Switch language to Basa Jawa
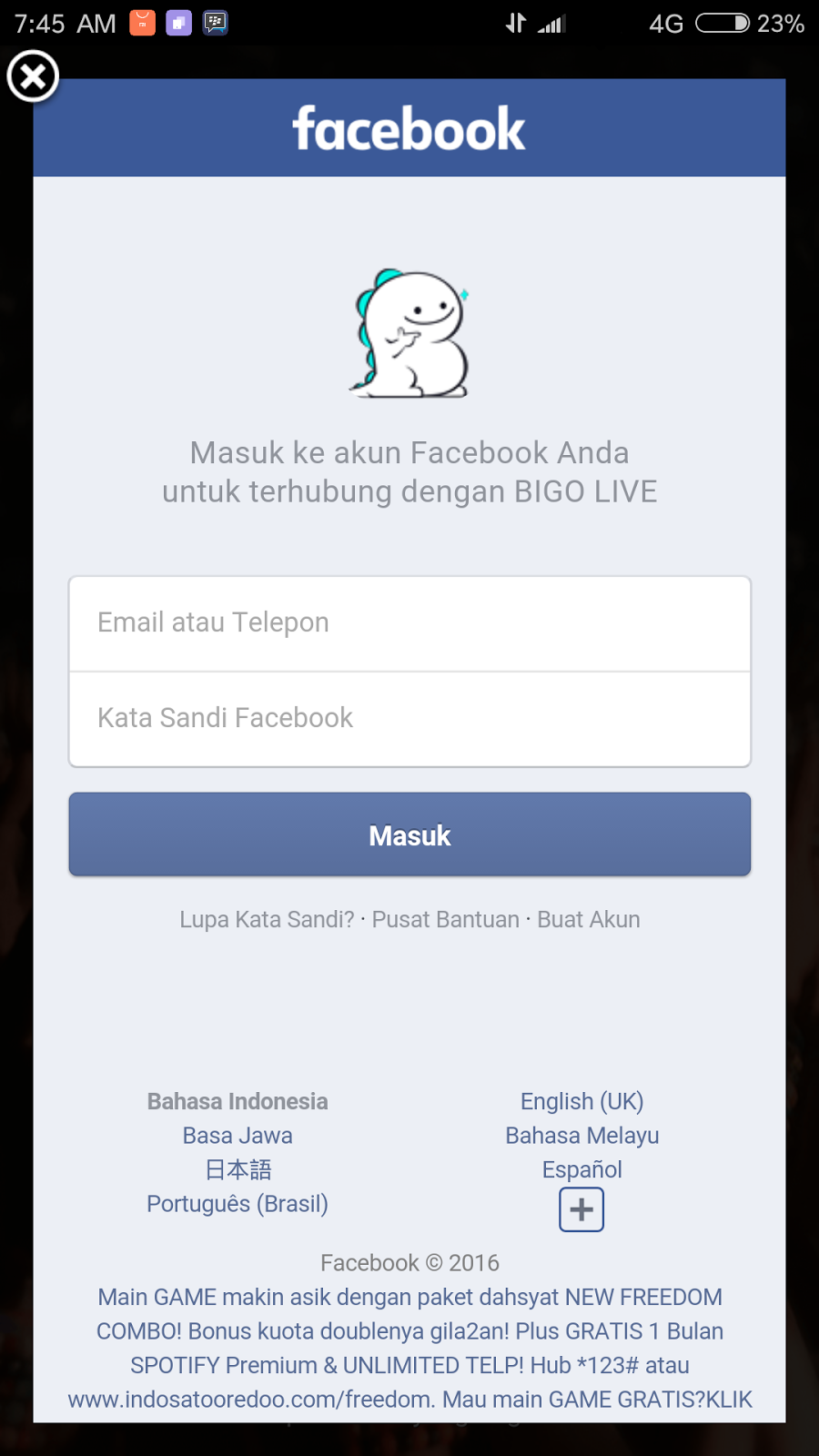This screenshot has width=819, height=1456. pyautogui.click(x=238, y=1136)
